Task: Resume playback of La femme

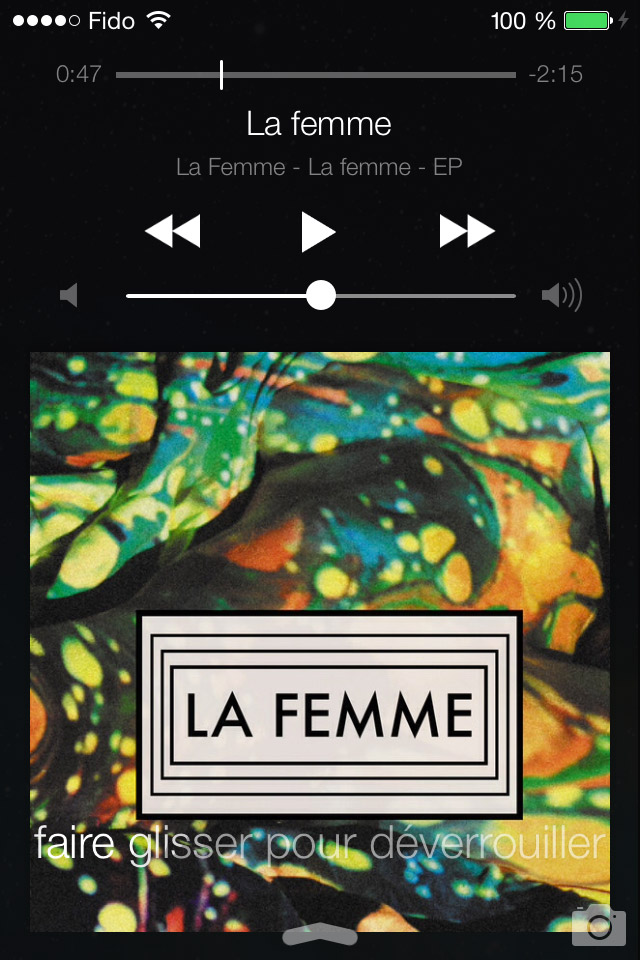Action: tap(318, 232)
